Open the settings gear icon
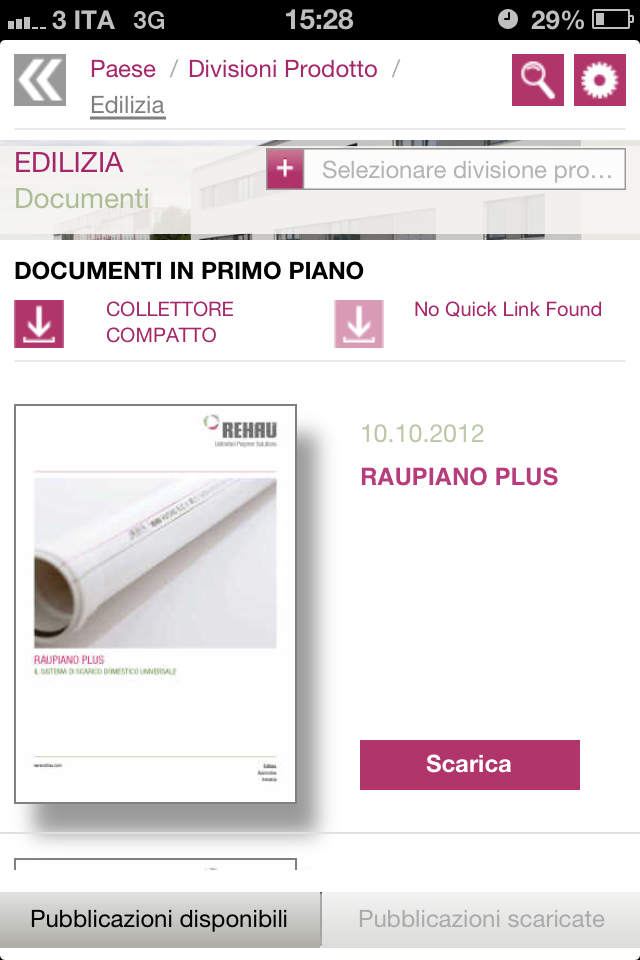This screenshot has width=640, height=960. coord(600,80)
